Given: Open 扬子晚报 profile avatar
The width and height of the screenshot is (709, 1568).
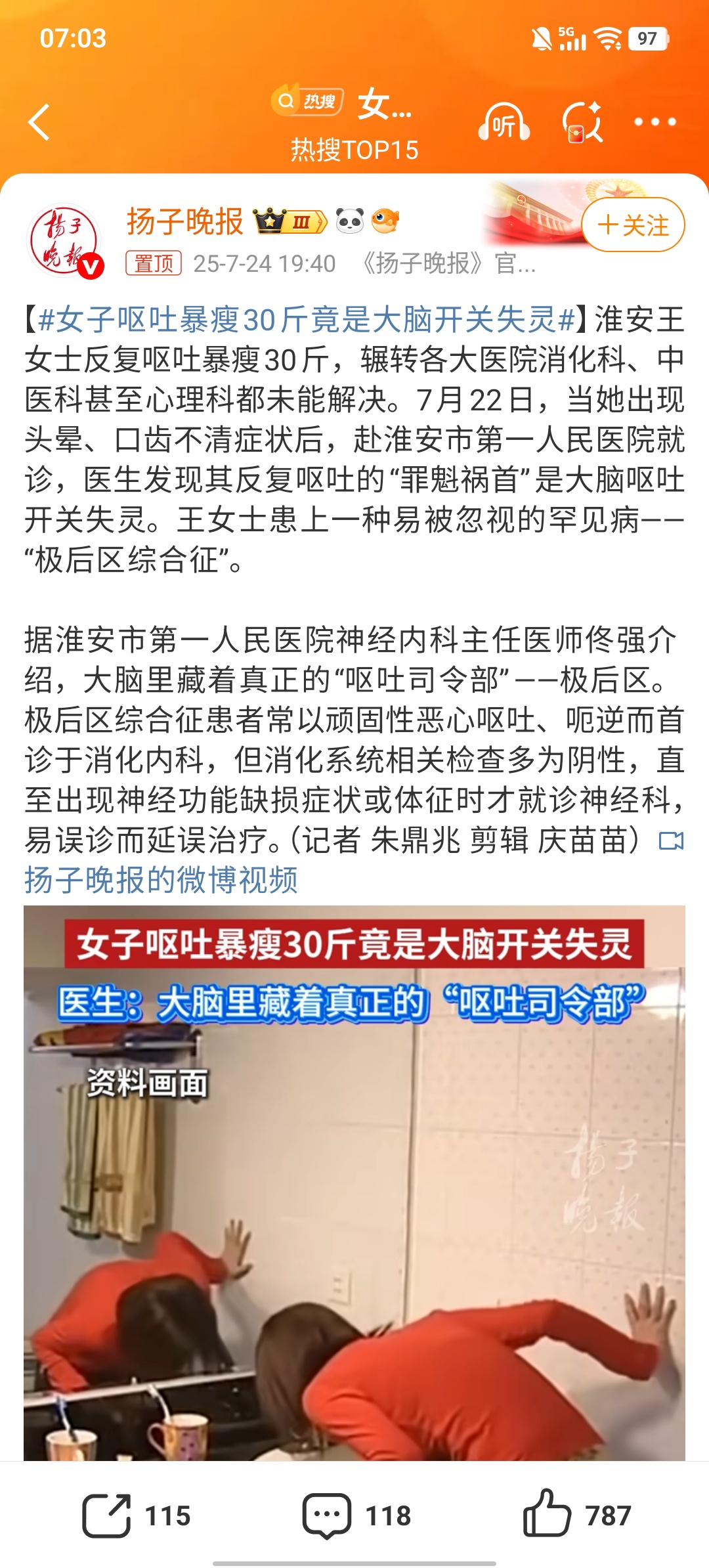Looking at the screenshot, I should point(64,240).
